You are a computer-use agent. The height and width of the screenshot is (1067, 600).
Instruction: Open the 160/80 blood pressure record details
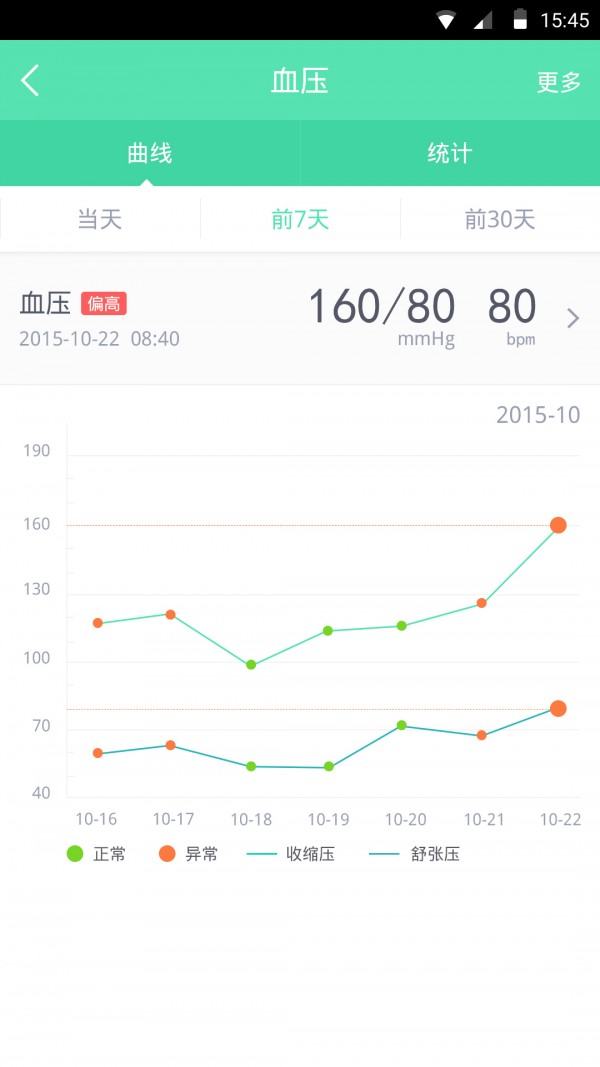(x=572, y=318)
